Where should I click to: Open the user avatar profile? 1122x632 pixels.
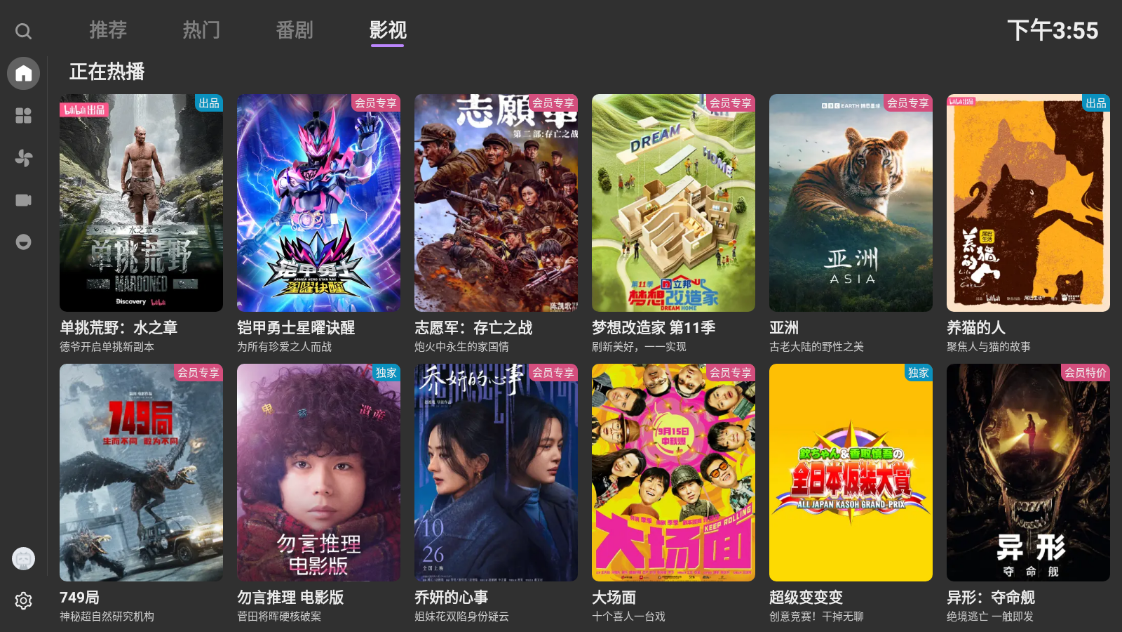tap(23, 559)
